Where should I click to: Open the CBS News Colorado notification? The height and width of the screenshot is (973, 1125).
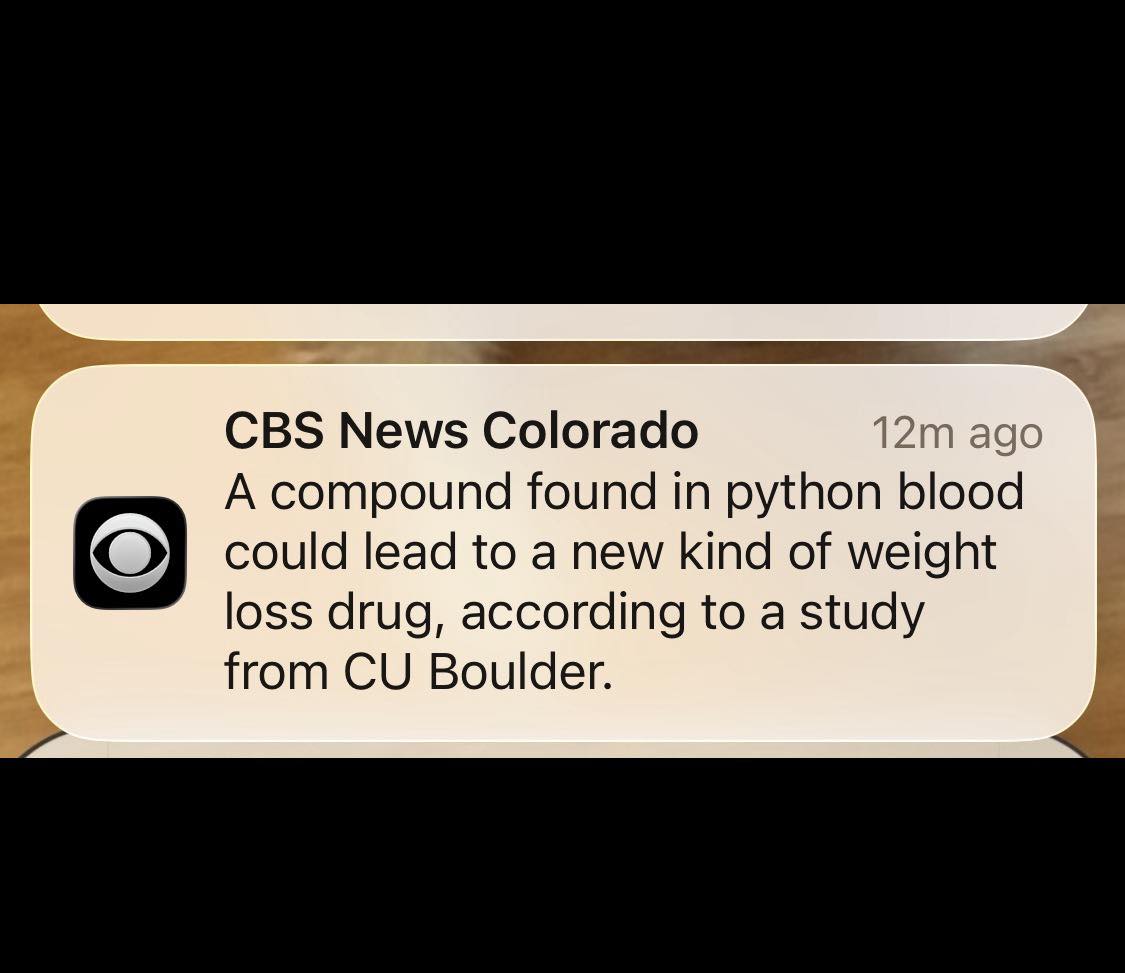(x=562, y=553)
